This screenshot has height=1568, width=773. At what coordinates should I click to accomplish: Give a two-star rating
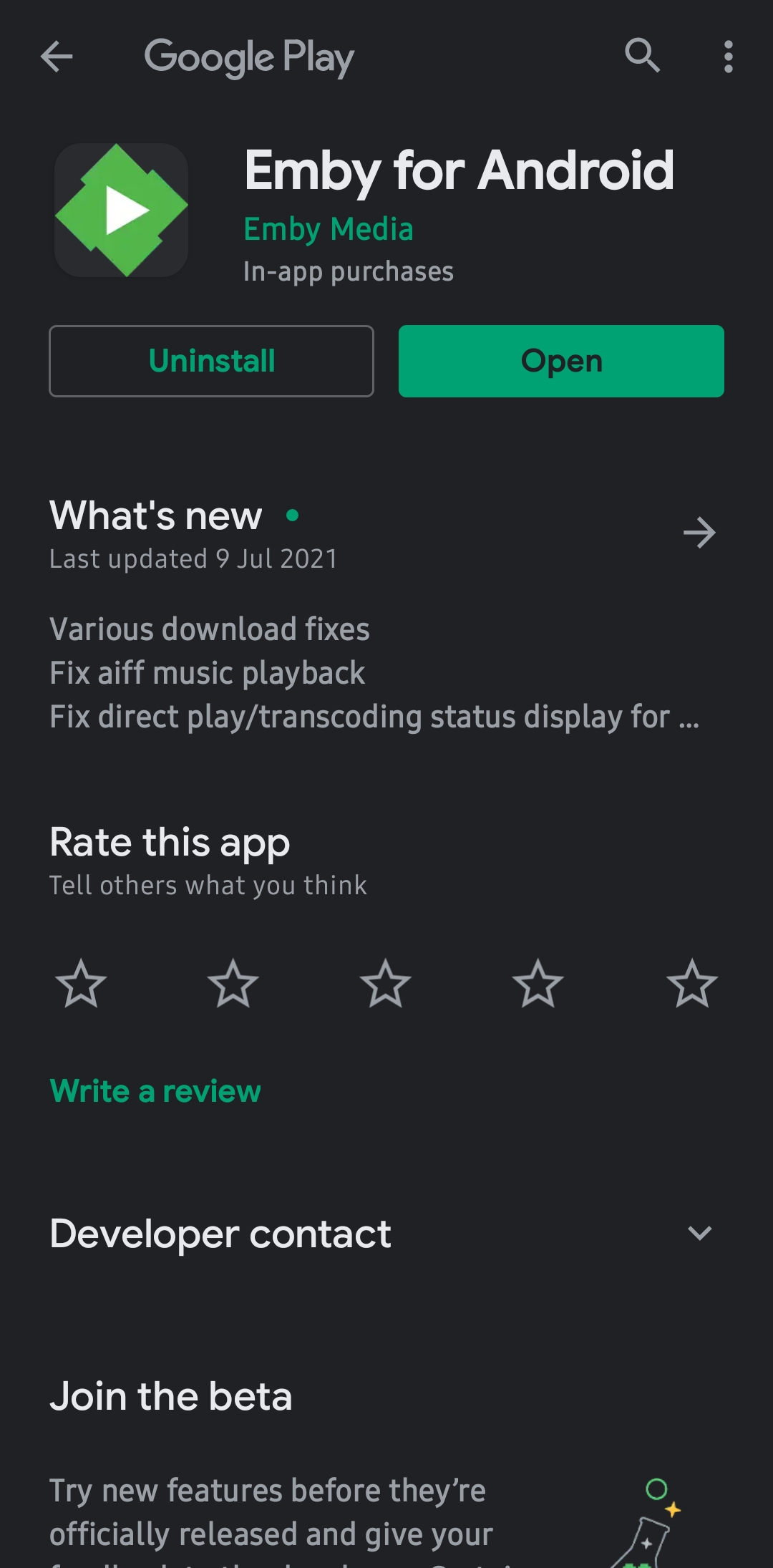click(233, 984)
